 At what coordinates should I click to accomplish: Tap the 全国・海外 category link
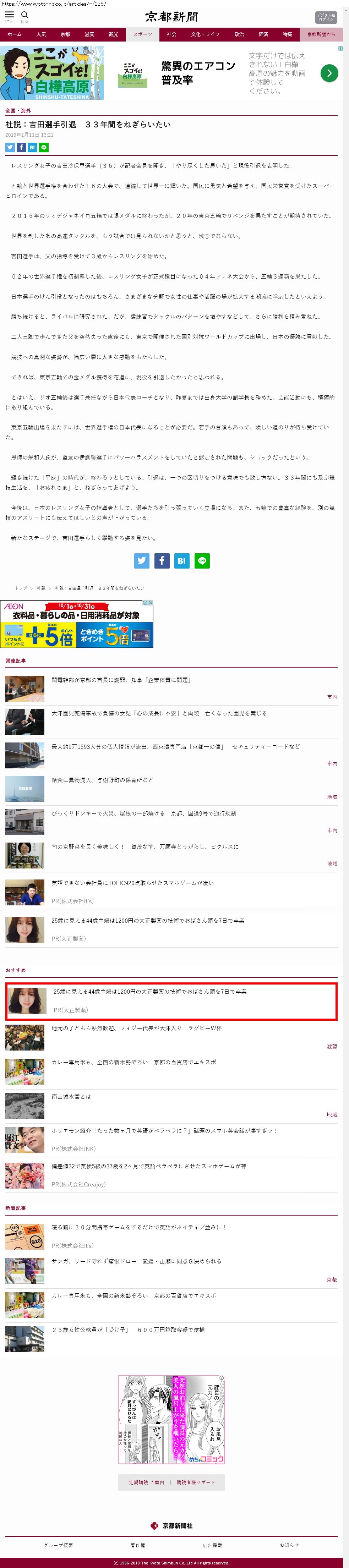point(18,111)
